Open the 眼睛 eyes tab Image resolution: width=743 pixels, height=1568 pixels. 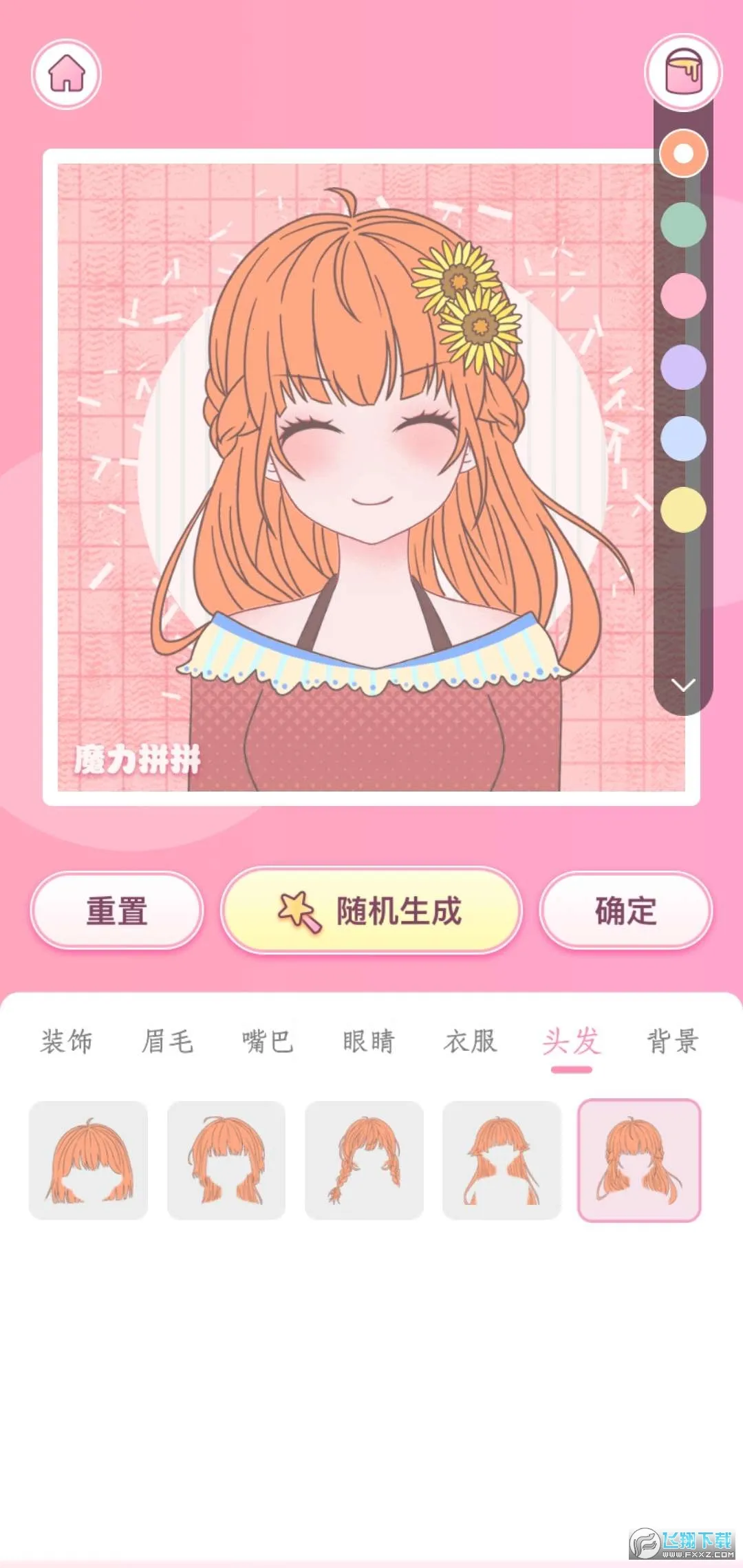(x=369, y=1041)
